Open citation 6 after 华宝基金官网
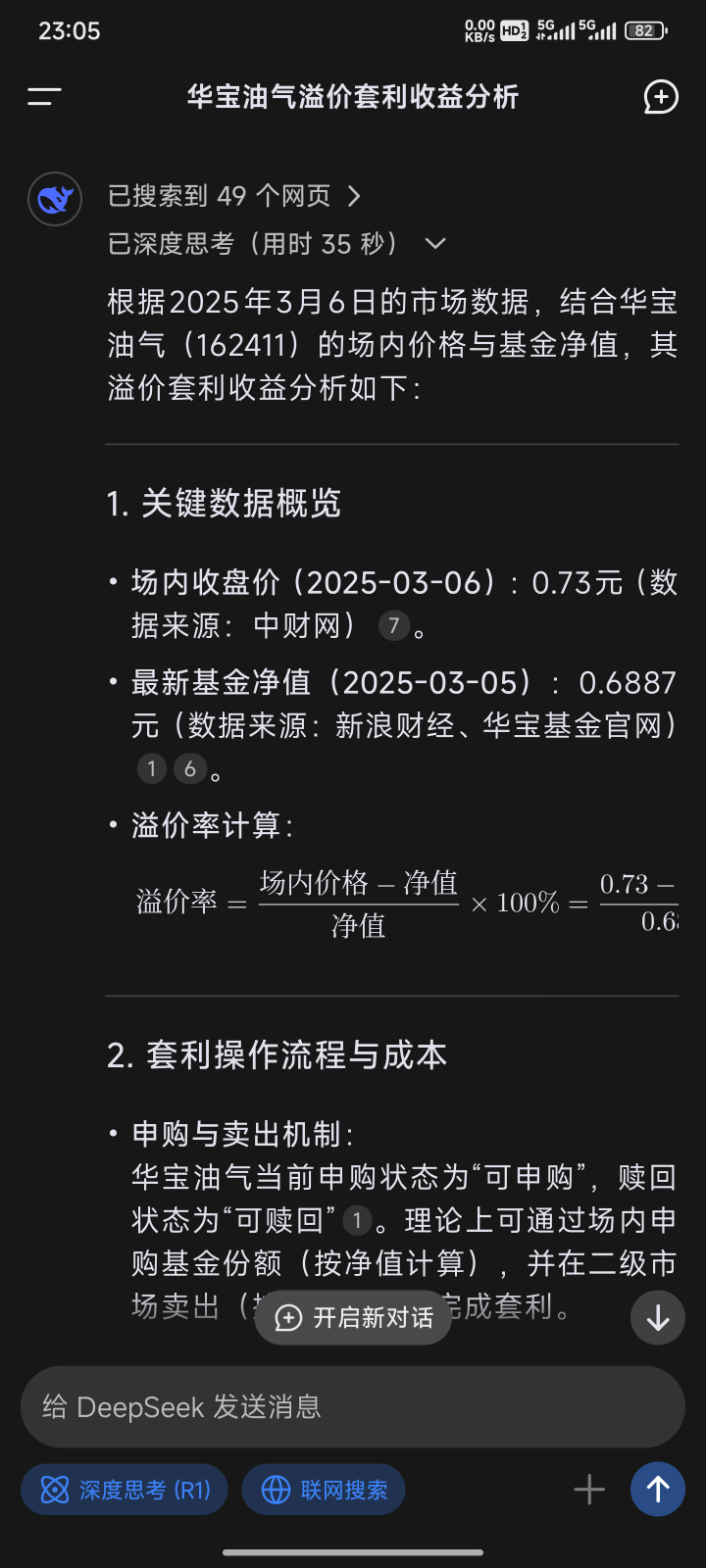The width and height of the screenshot is (706, 1568). point(190,769)
